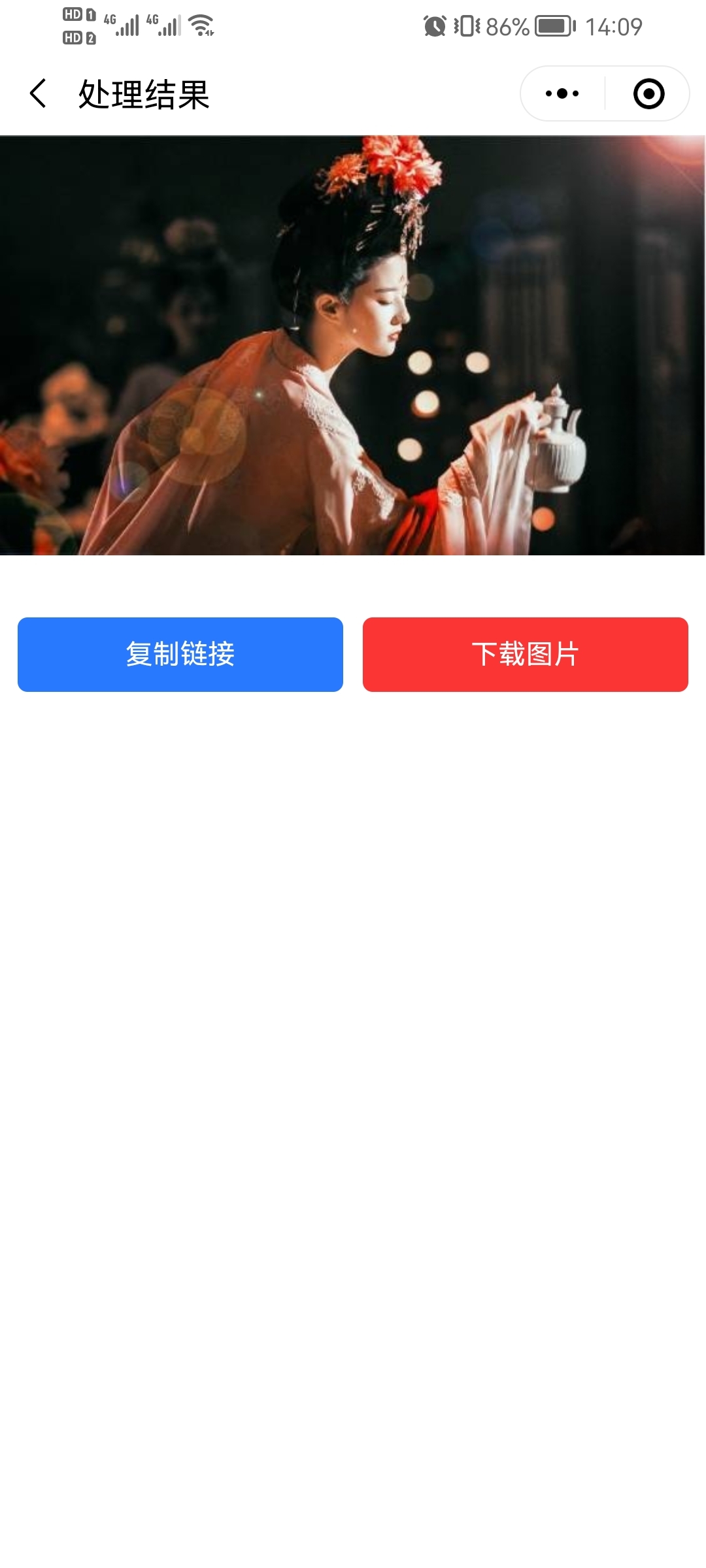Go back from 处理结果 page

coord(38,93)
